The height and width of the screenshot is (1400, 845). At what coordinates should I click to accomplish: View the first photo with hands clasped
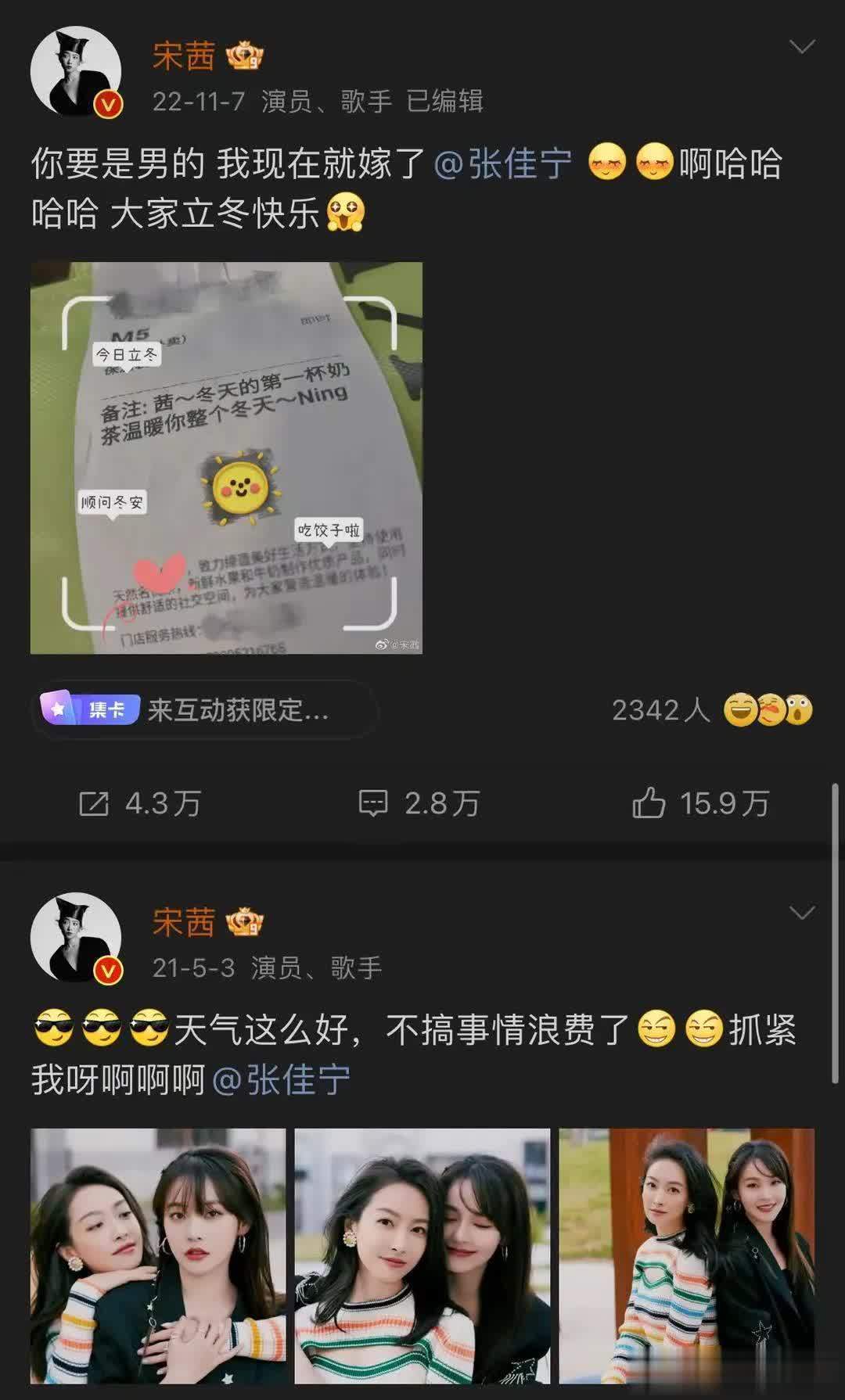[x=158, y=1255]
